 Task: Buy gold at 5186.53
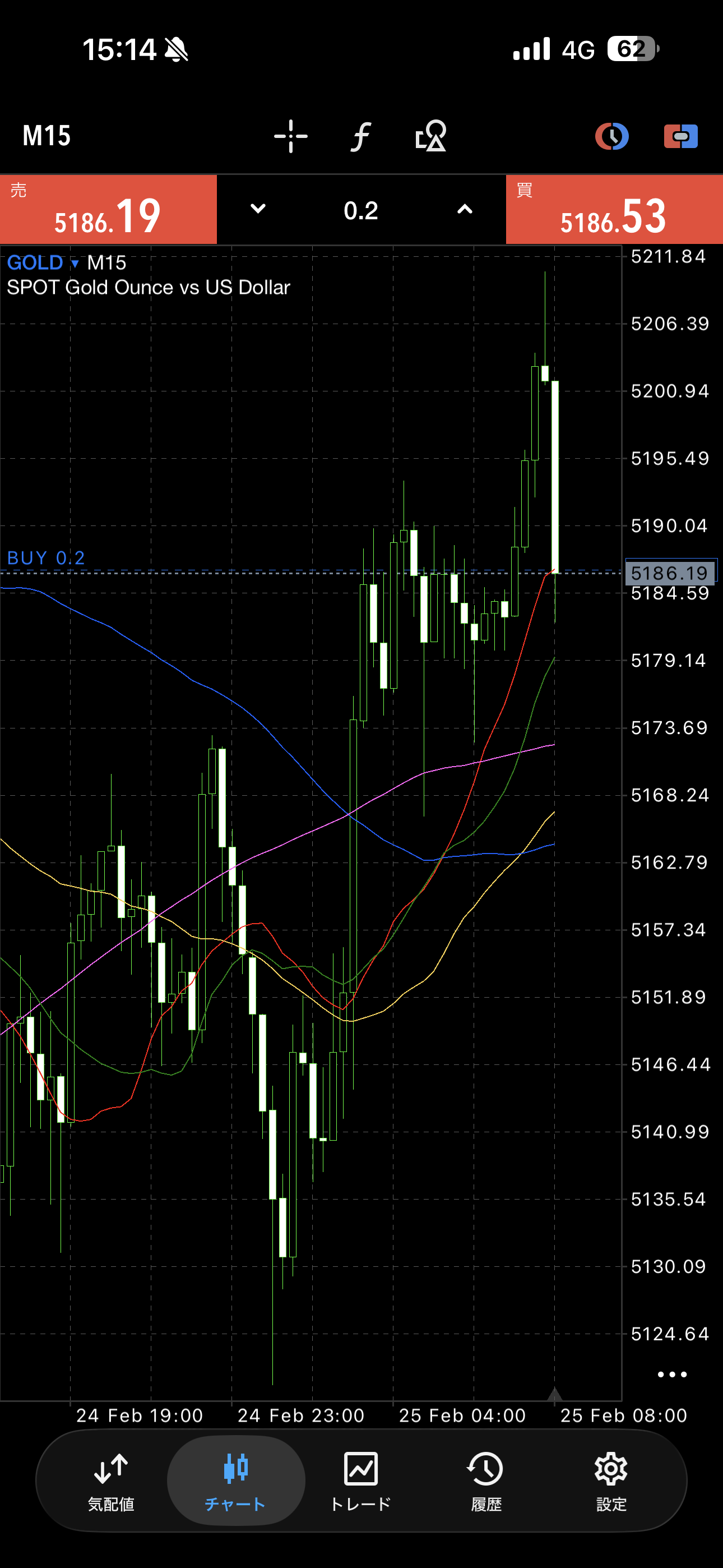click(x=614, y=210)
